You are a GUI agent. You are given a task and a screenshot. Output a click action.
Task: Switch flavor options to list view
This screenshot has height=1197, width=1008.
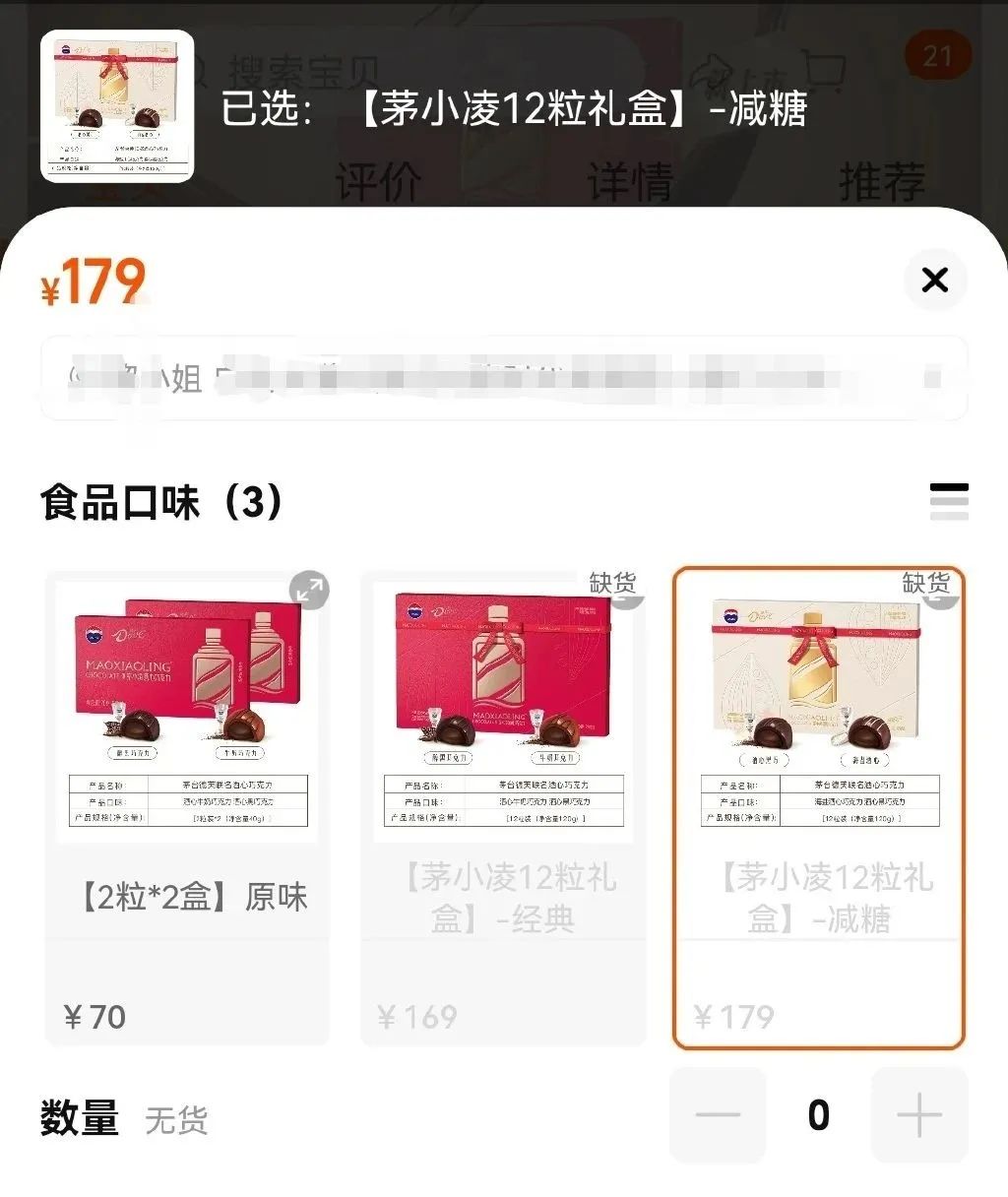pyautogui.click(x=948, y=501)
